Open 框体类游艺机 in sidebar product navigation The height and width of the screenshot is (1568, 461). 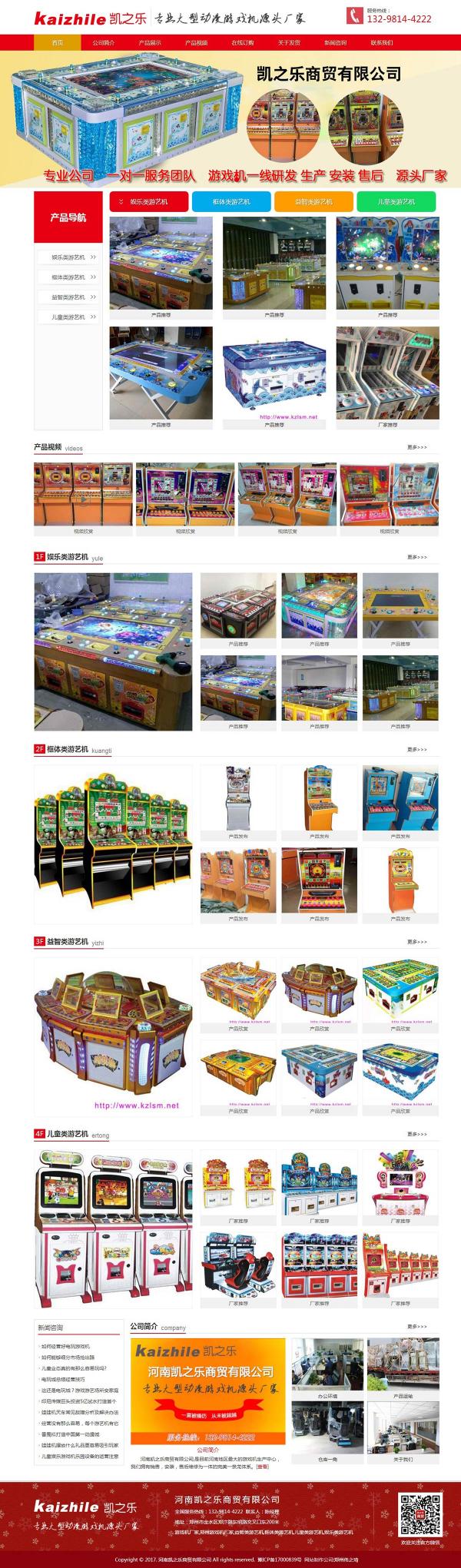pos(70,277)
